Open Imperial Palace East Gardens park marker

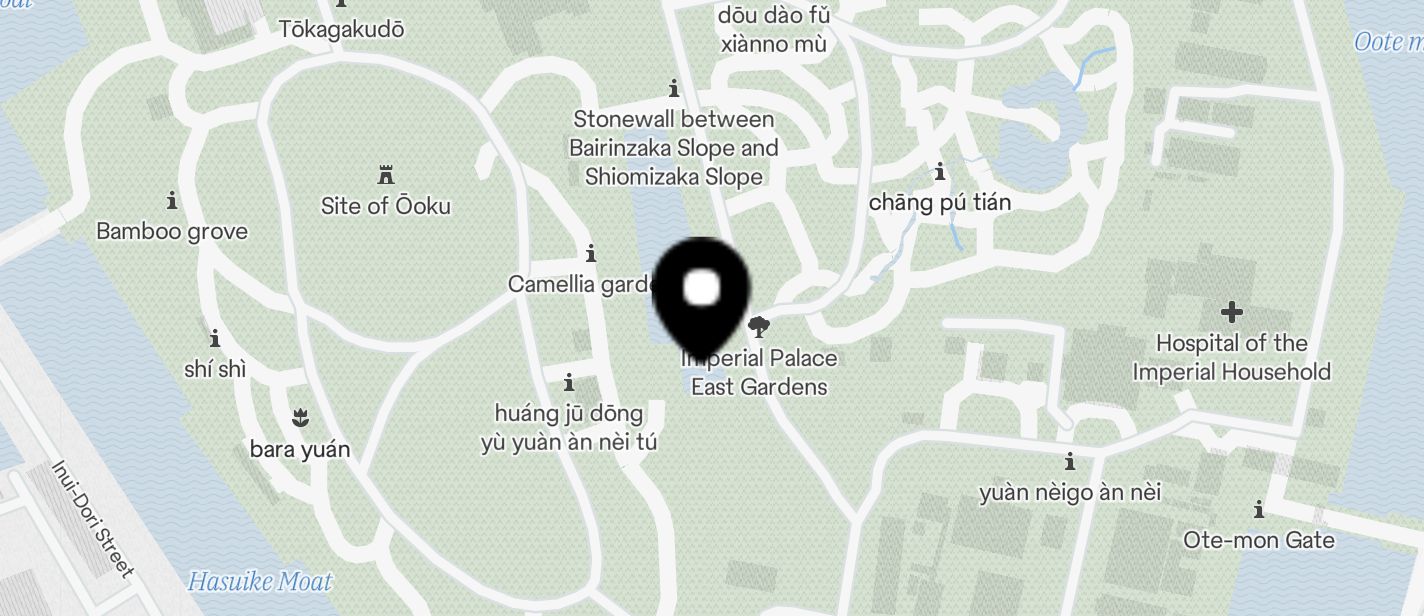pos(758,327)
